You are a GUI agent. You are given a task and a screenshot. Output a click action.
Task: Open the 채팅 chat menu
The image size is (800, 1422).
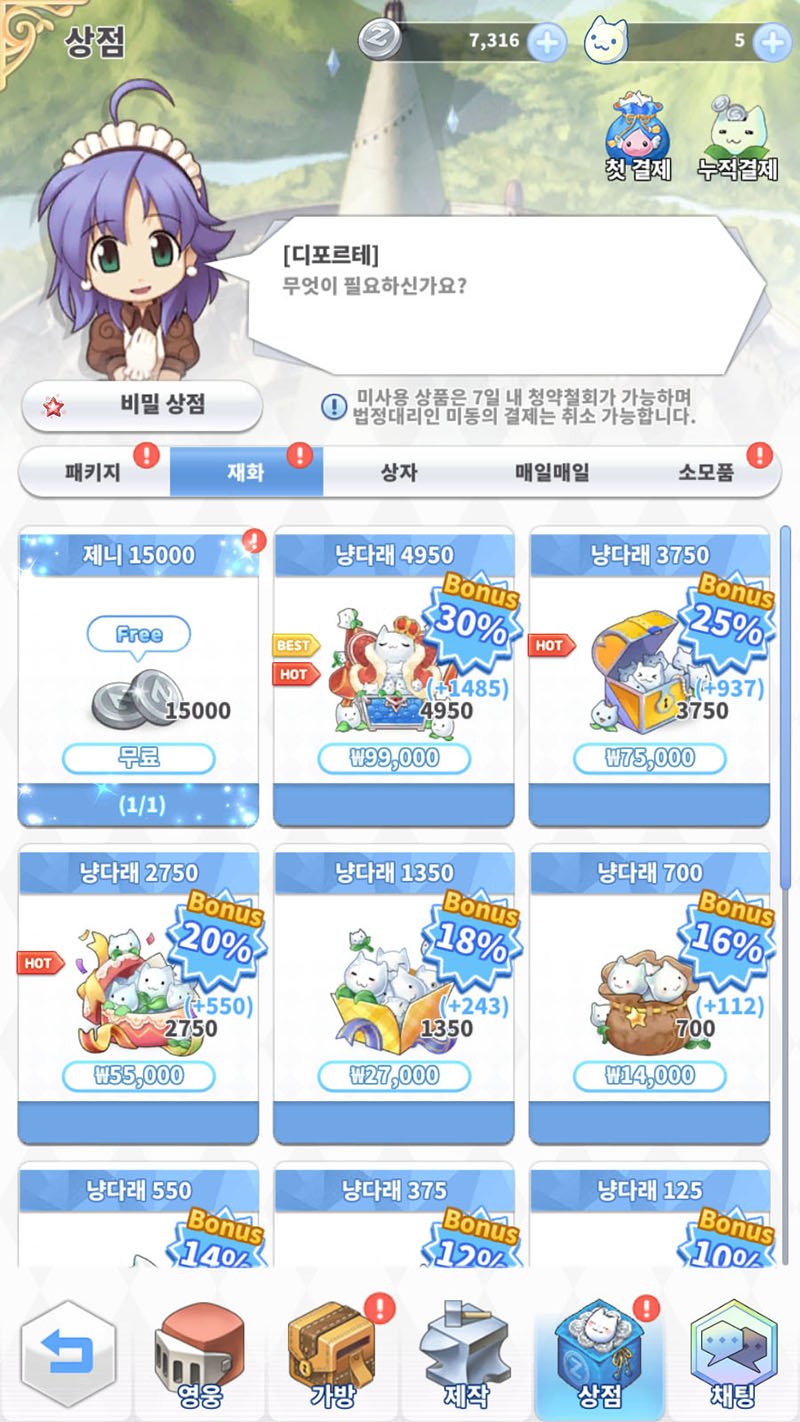733,1354
